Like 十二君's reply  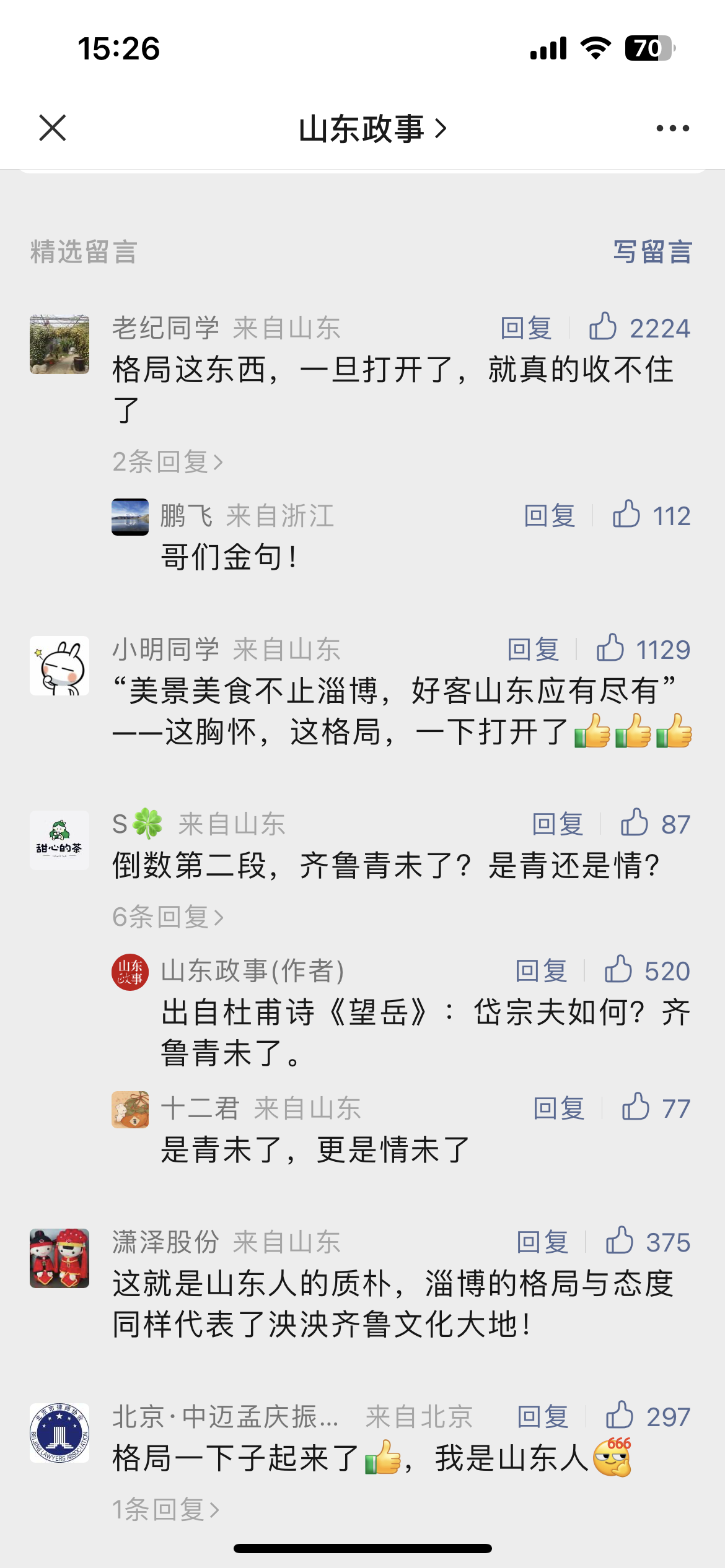[x=656, y=1108]
